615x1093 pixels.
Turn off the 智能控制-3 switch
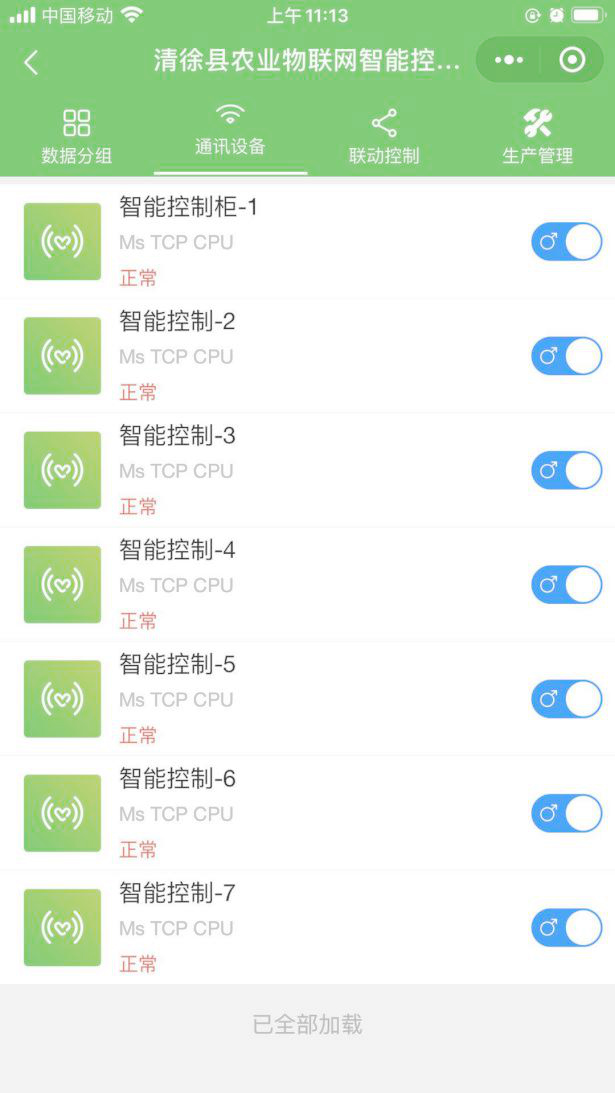point(567,471)
